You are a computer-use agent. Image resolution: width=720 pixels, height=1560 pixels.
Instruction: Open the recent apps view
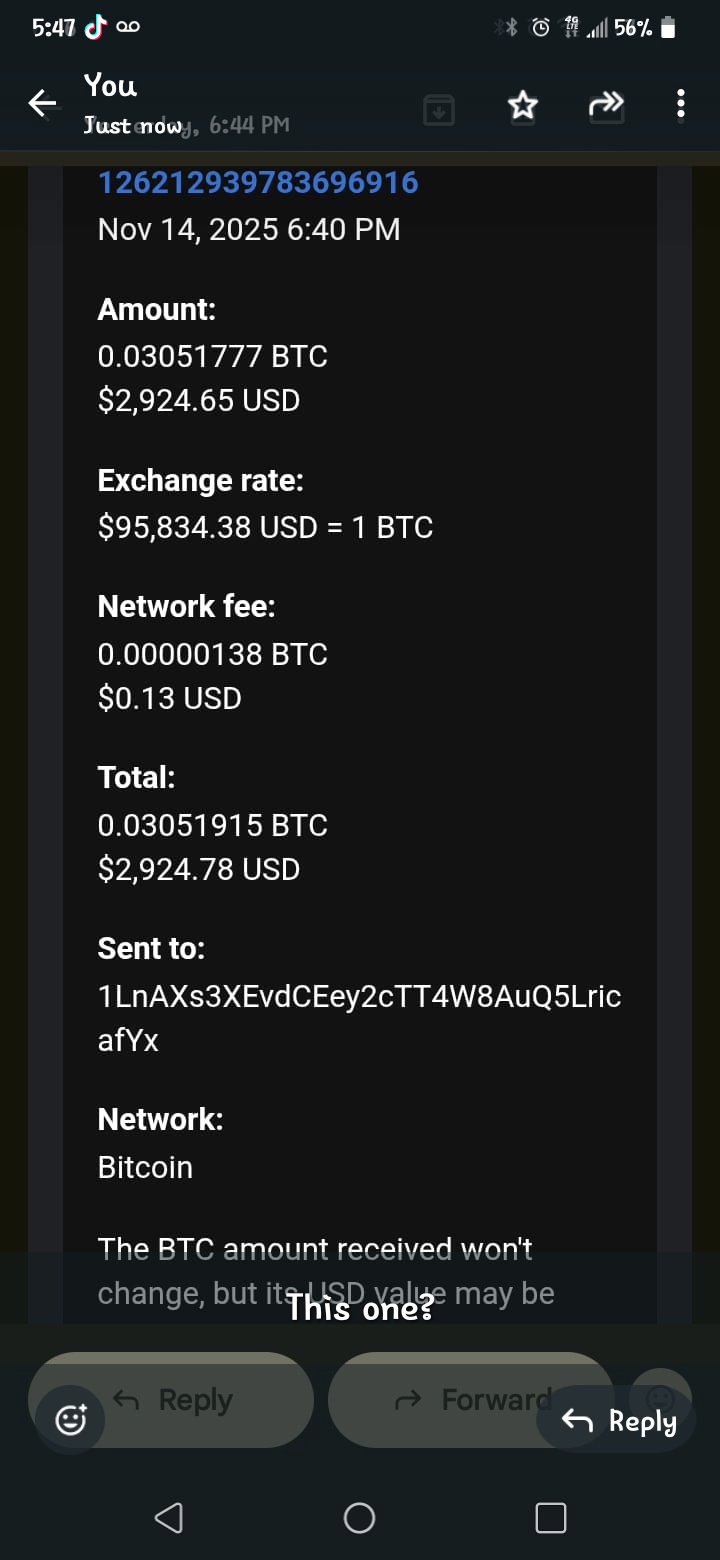[x=550, y=1518]
